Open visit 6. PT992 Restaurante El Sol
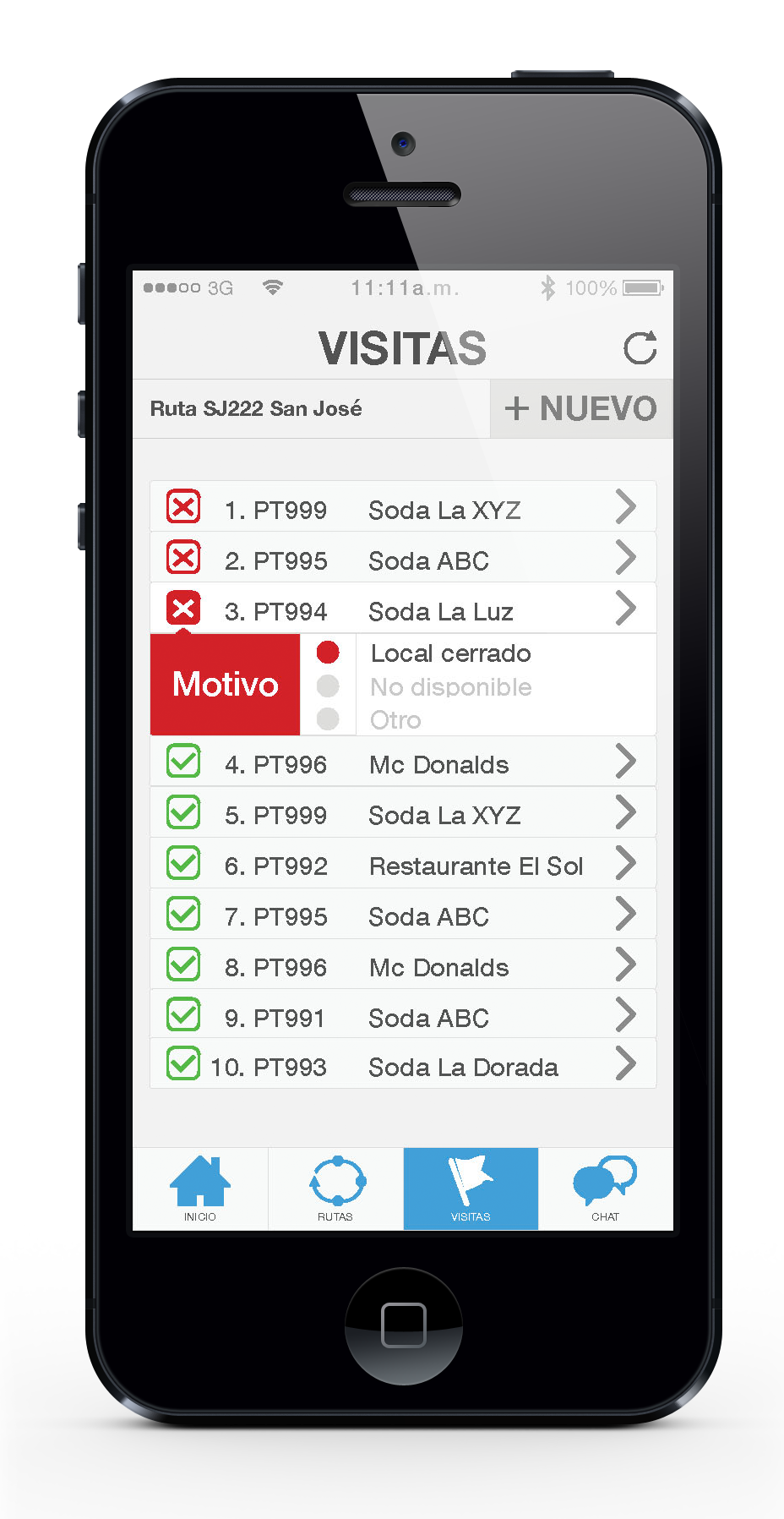Viewport: 784px width, 1519px height. [403, 864]
